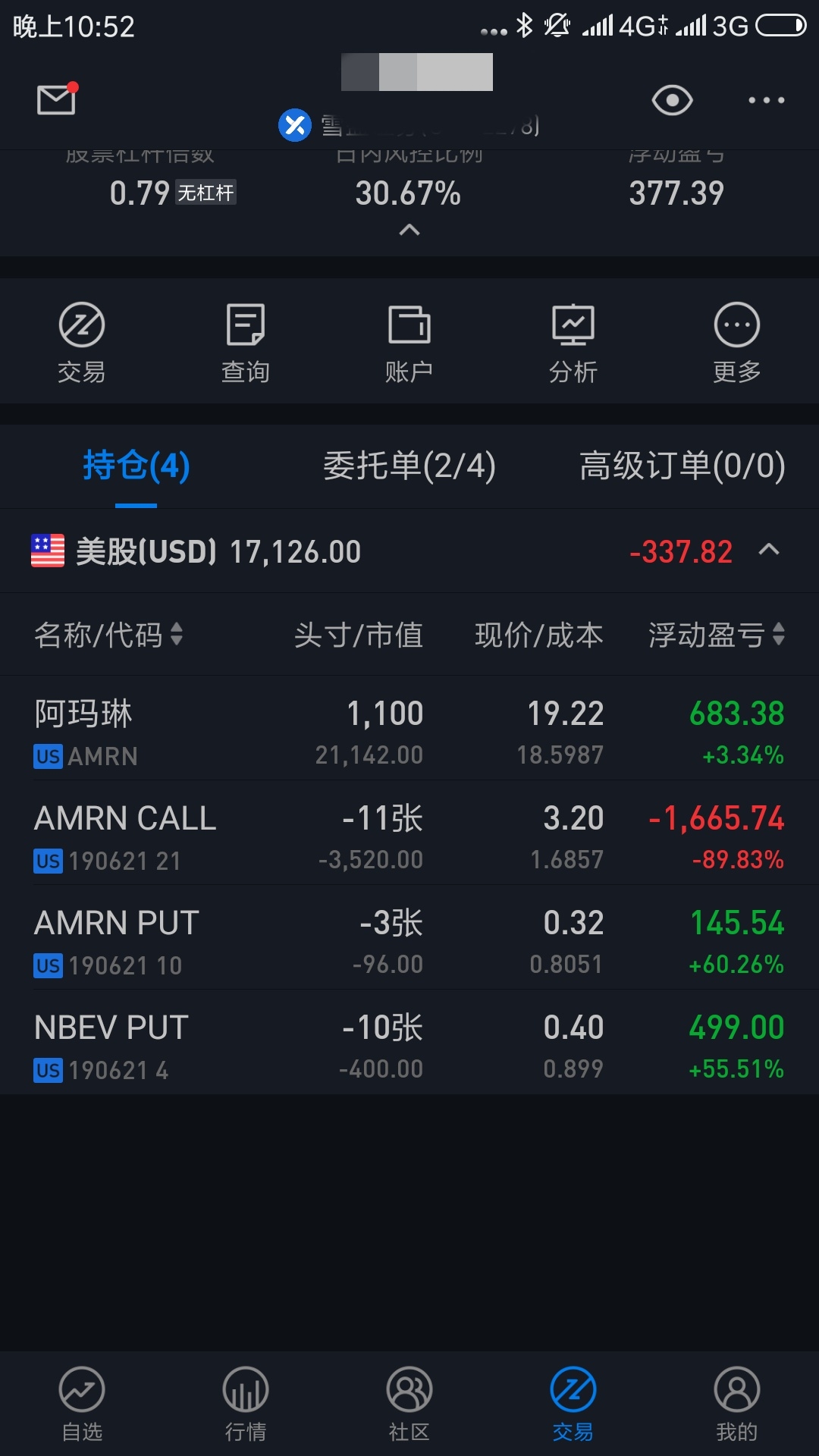
Task: Open the AMRN CALL 190621 position
Action: (x=409, y=833)
